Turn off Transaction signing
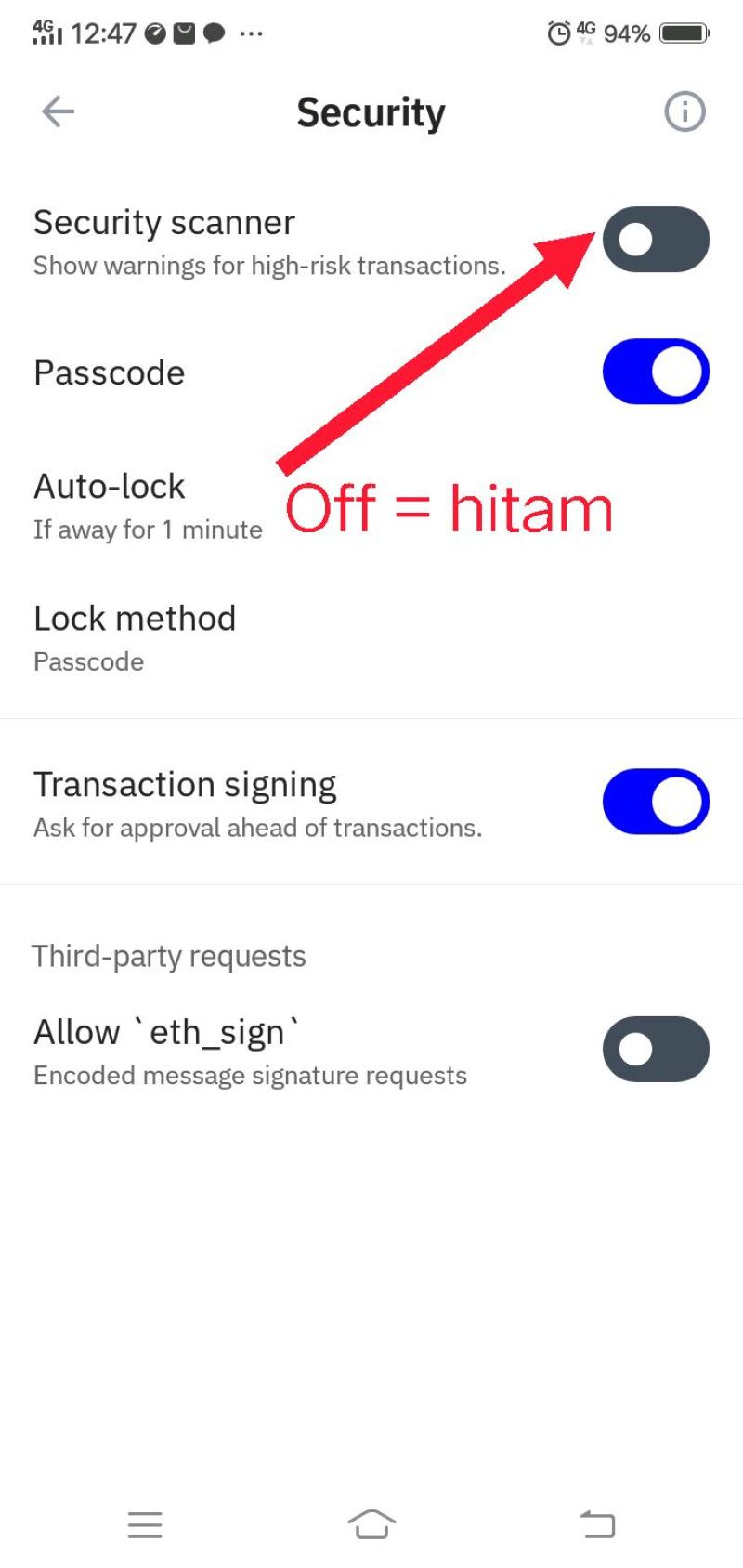This screenshot has height=1568, width=743. [656, 802]
